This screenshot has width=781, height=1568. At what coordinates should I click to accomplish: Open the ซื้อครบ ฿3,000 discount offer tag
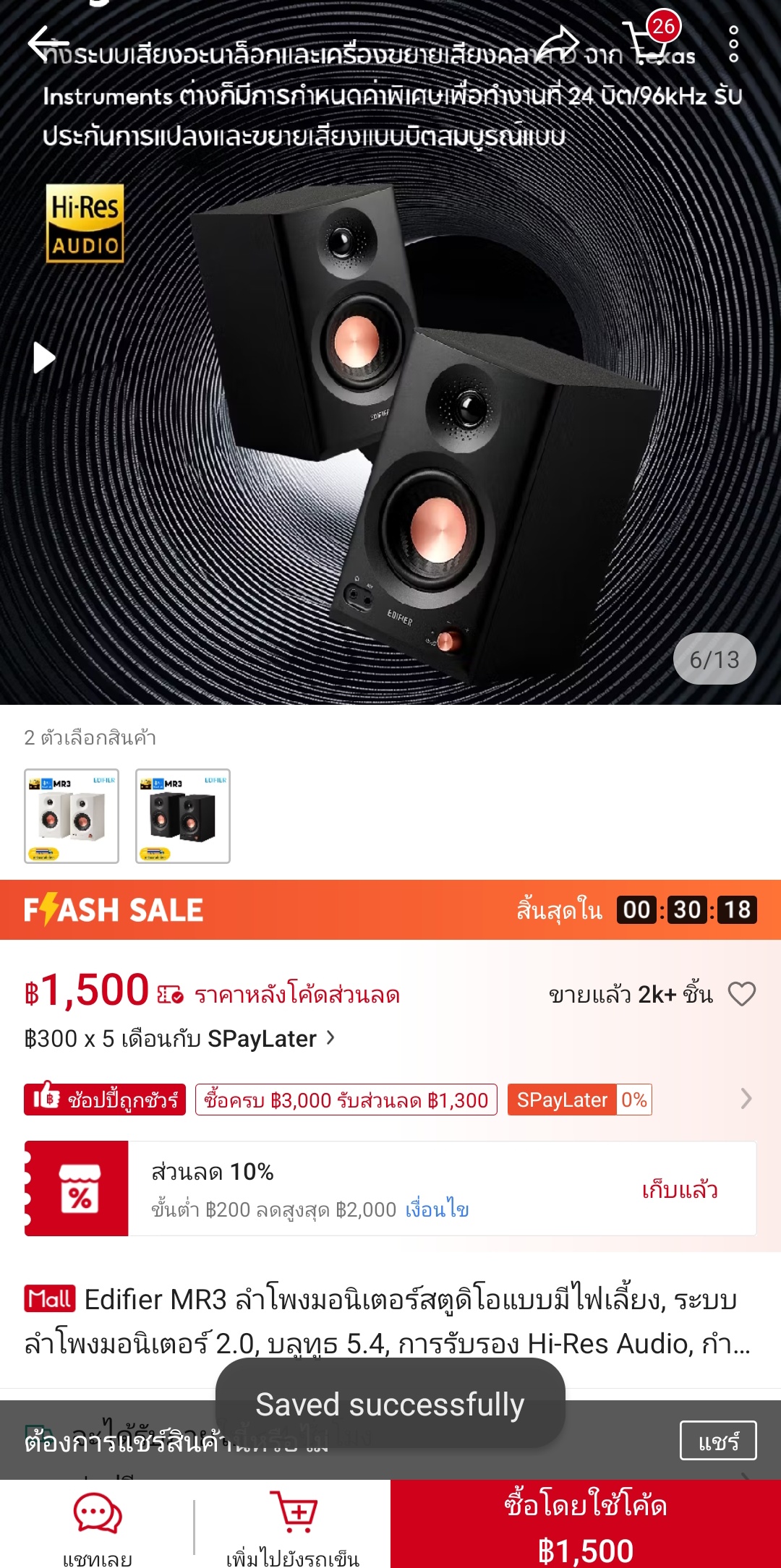346,1100
